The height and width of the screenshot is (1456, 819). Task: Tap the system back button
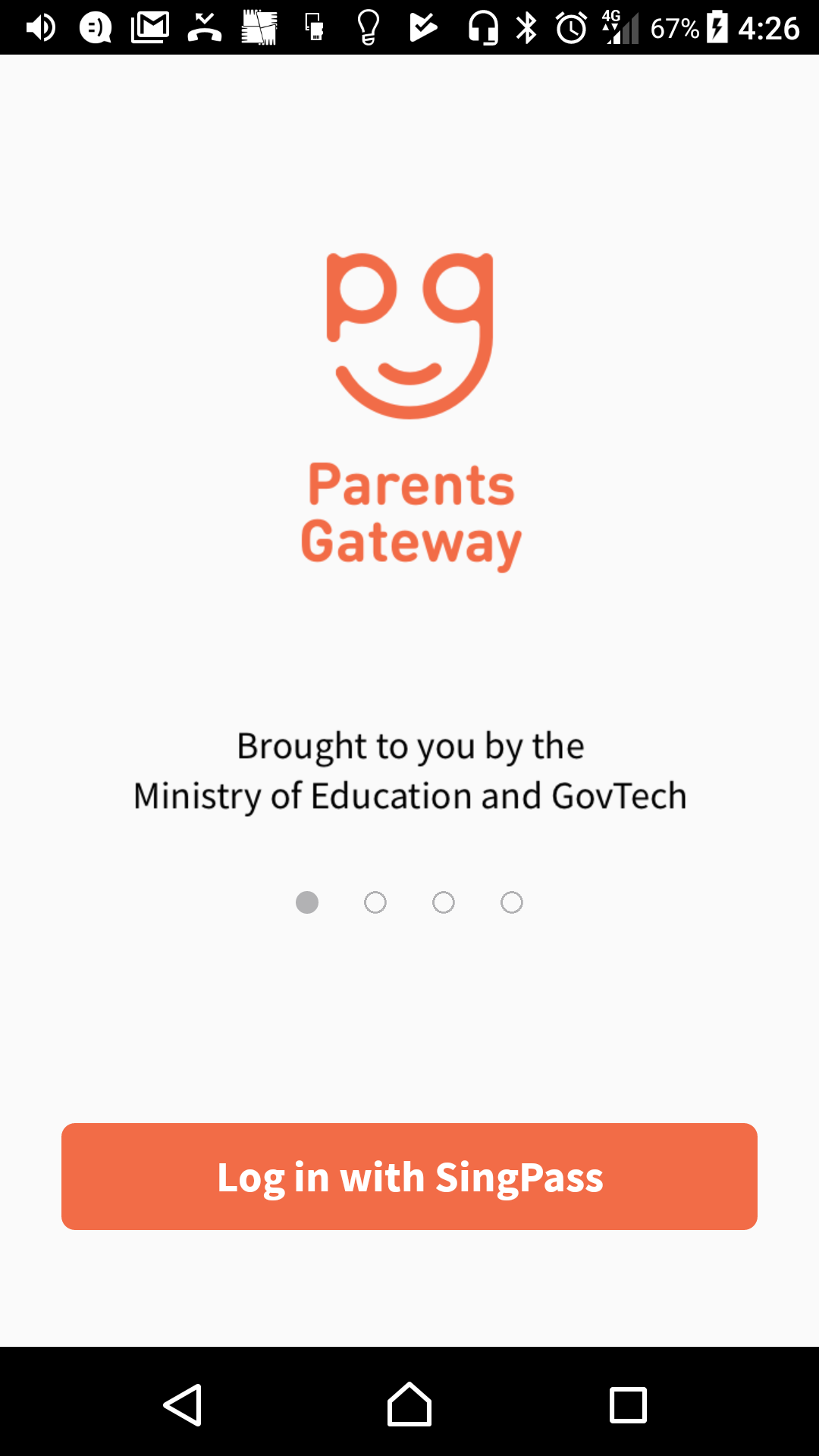coord(183,1404)
